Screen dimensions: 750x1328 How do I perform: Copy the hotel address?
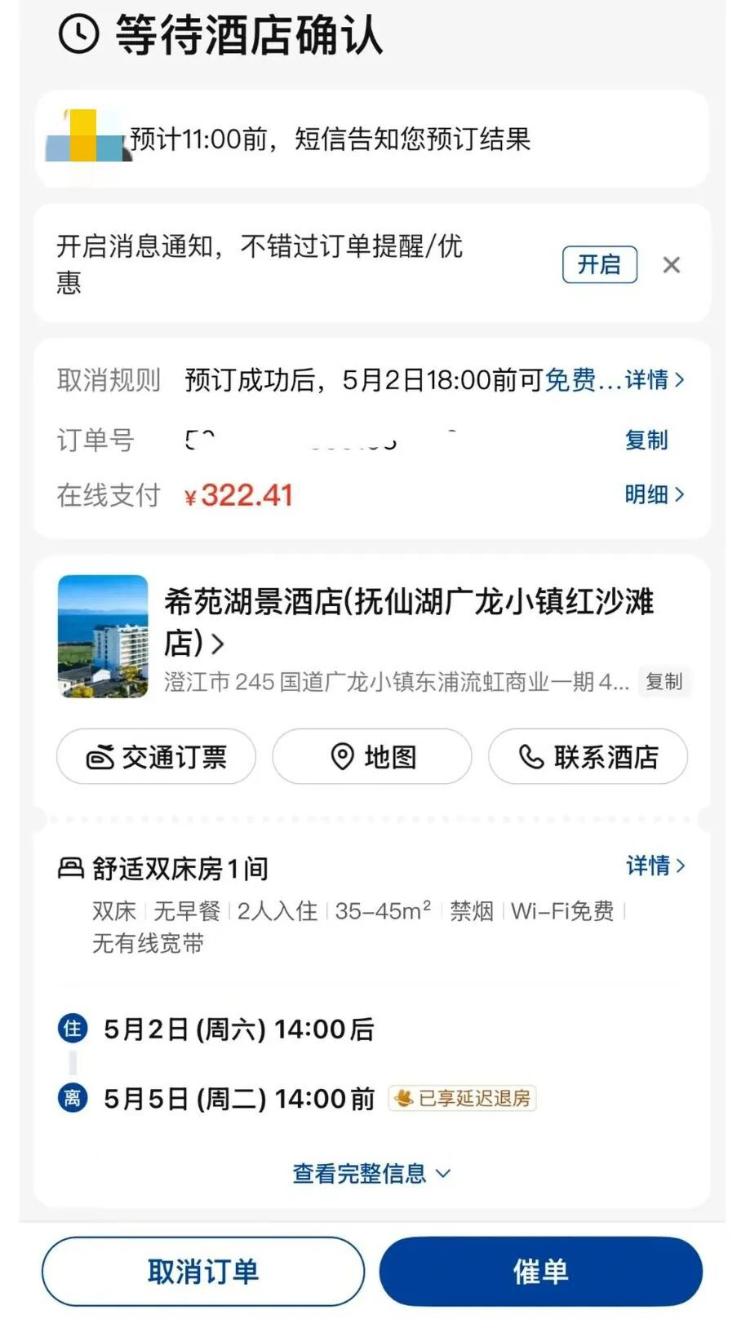coord(664,682)
